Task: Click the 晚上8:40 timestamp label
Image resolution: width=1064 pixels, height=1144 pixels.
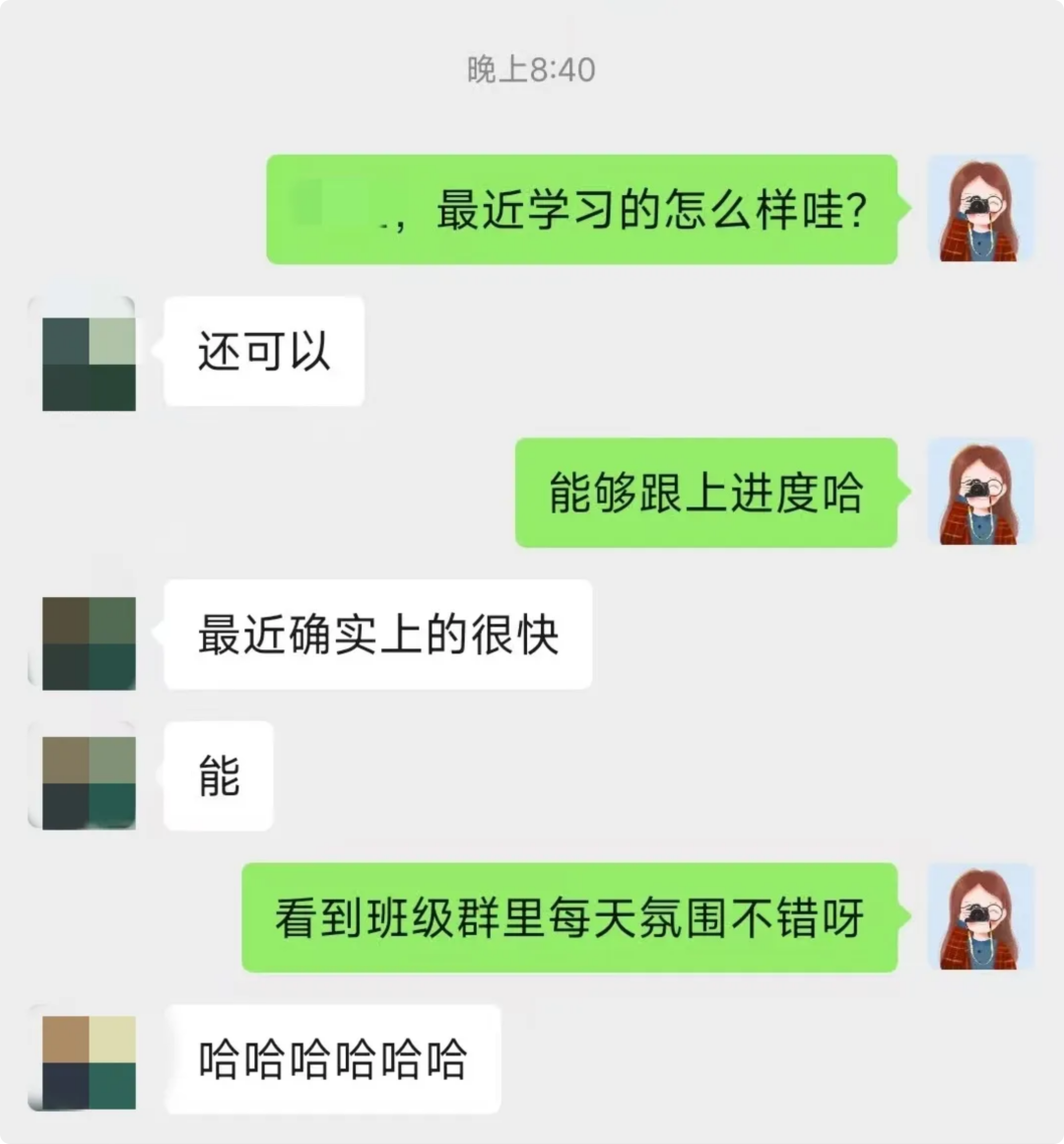Action: (x=532, y=67)
